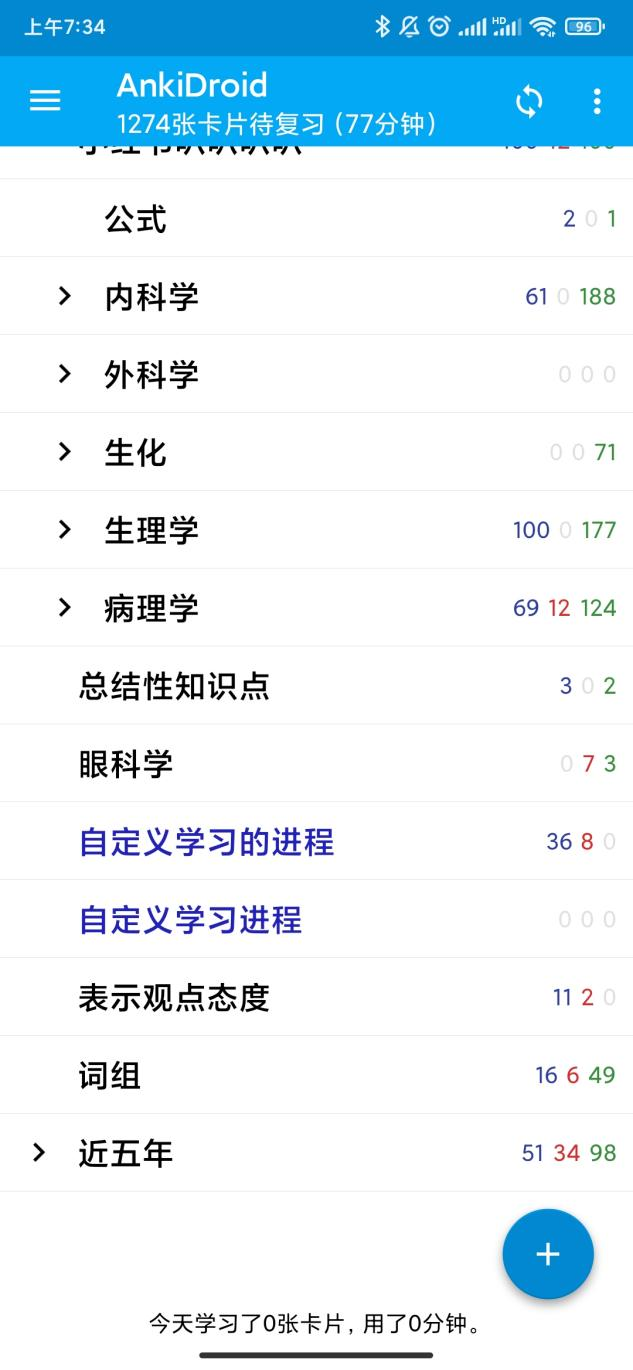The image size is (633, 1370).
Task: Open the 内科学 deck for review
Action: pyautogui.click(x=152, y=296)
